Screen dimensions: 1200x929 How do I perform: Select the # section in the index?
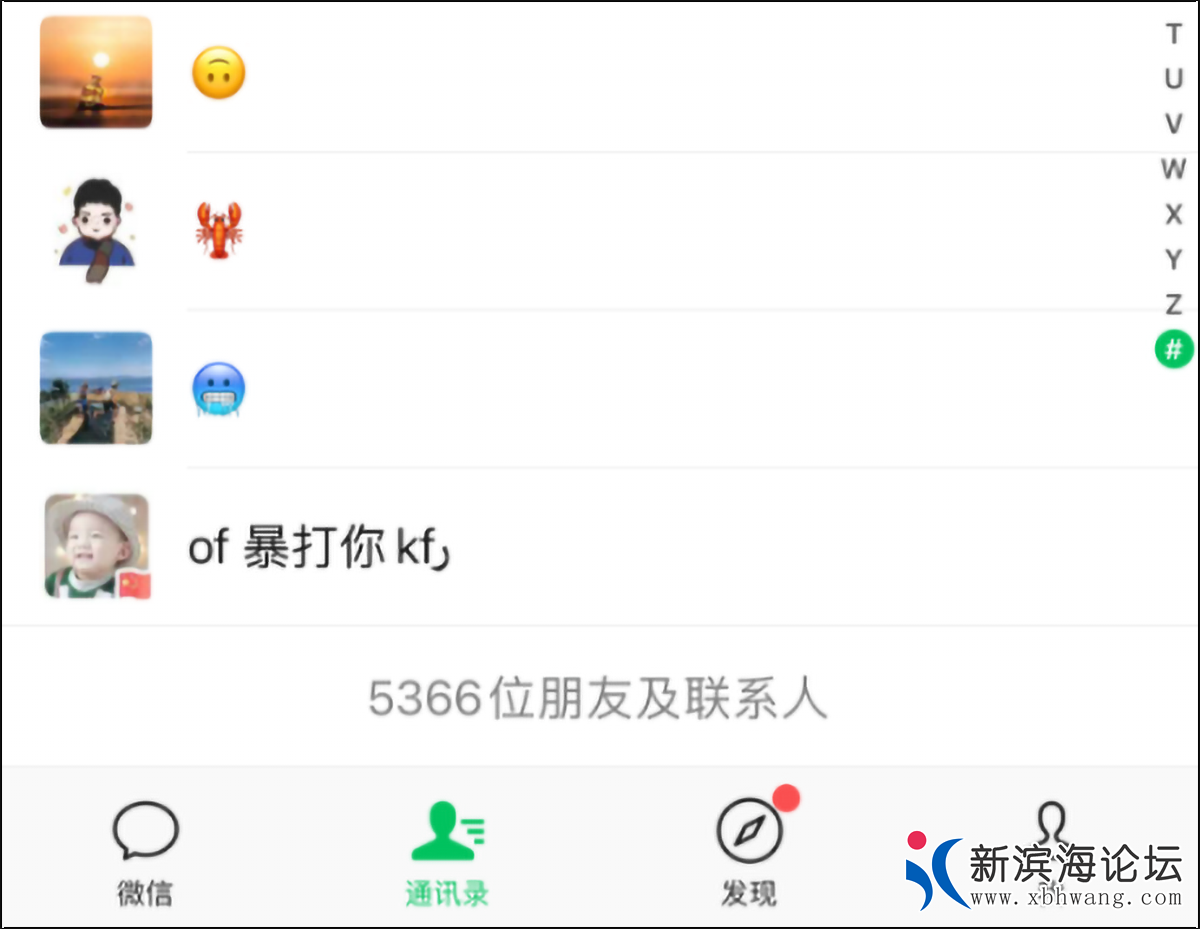(x=1174, y=349)
